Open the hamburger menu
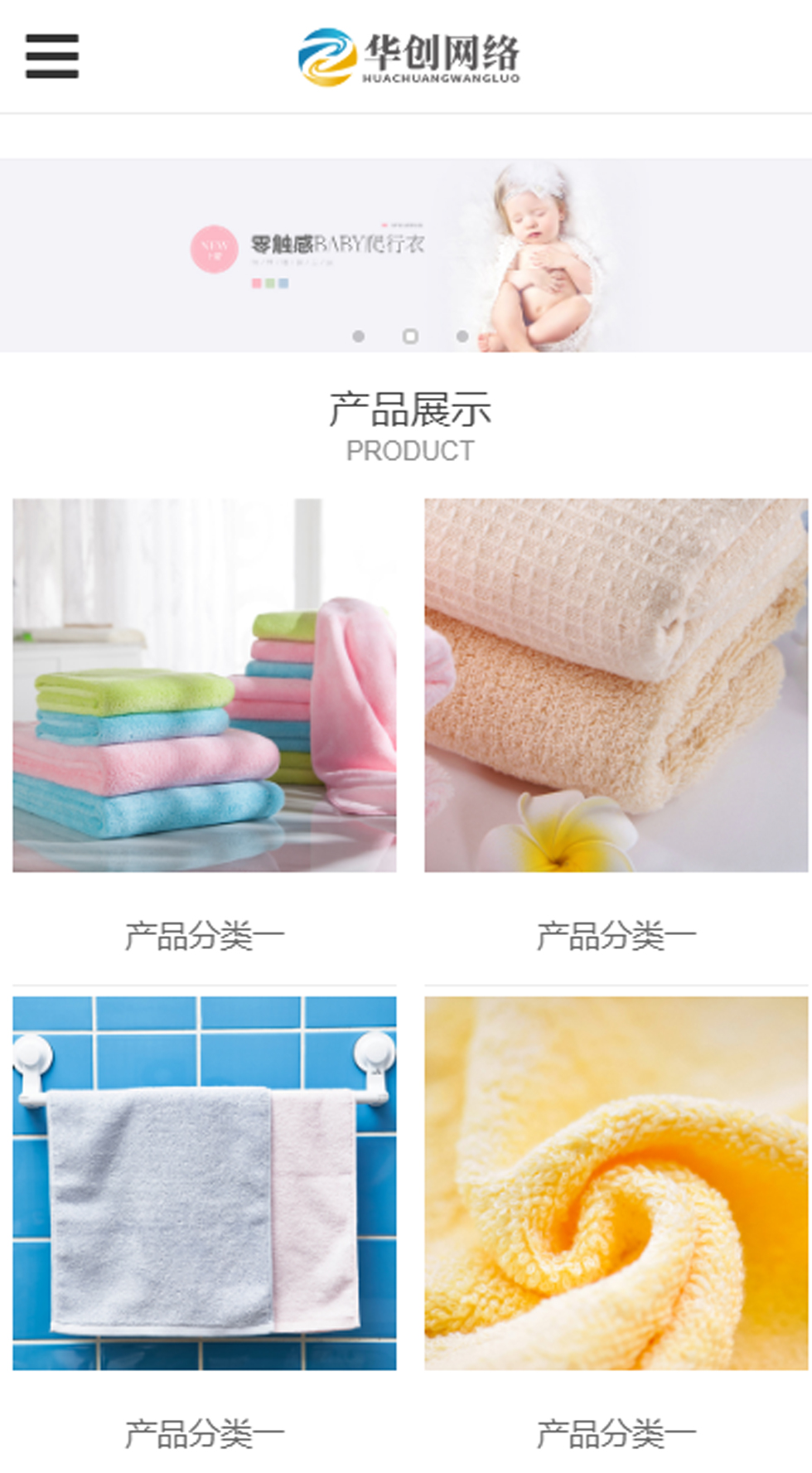This screenshot has height=1473, width=812. [51, 56]
